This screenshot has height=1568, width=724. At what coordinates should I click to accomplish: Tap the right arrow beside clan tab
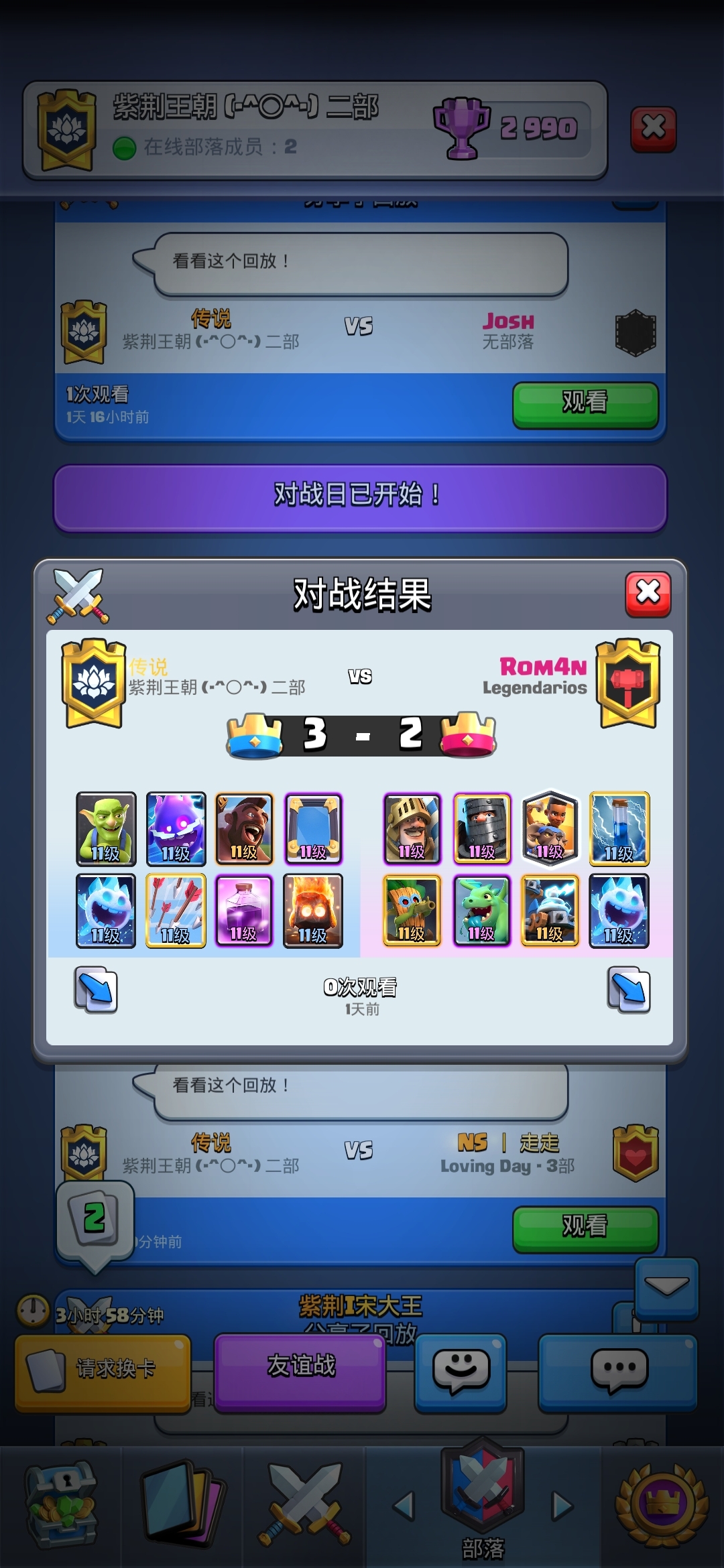[562, 1506]
